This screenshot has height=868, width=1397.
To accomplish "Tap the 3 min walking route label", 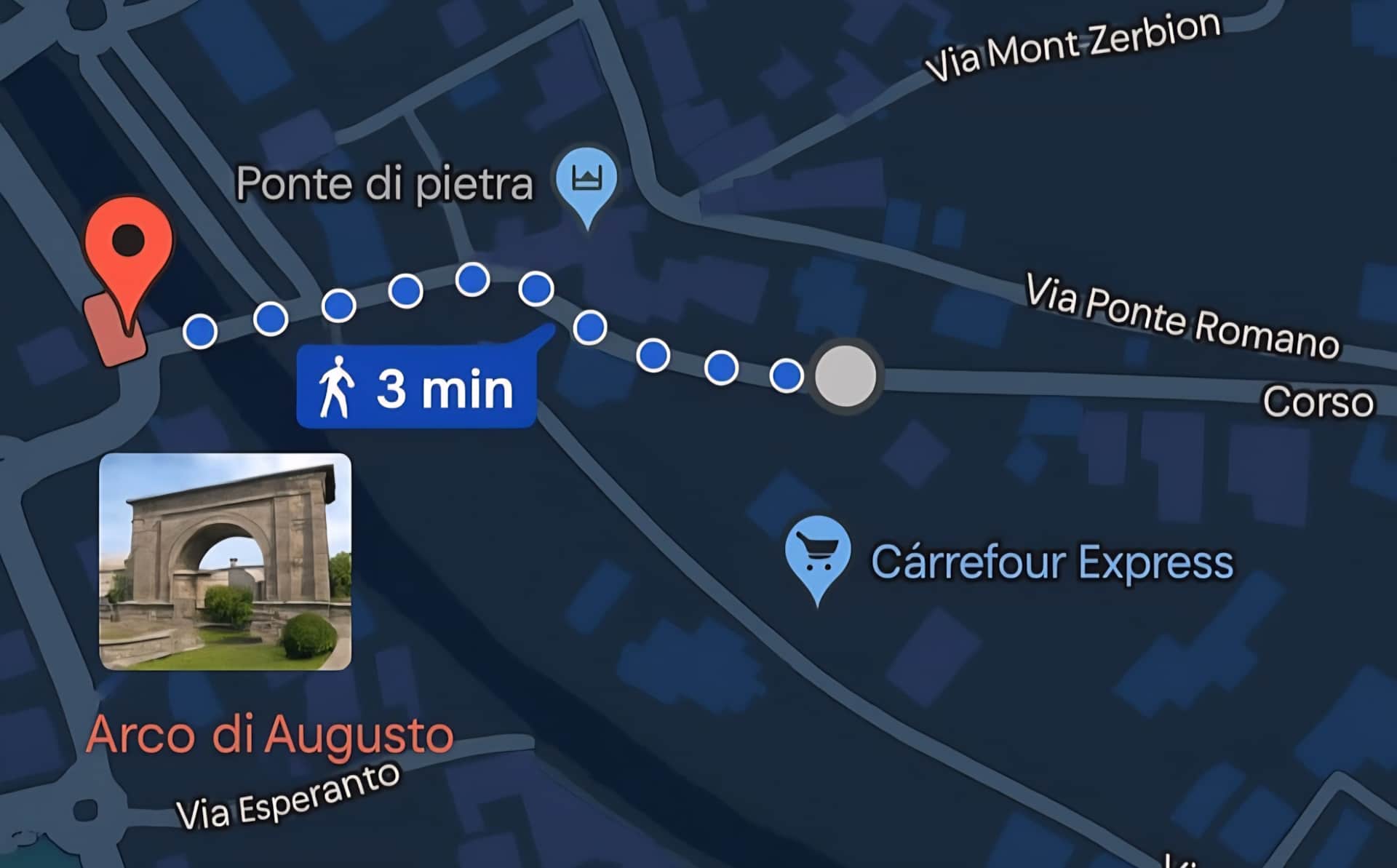I will [417, 389].
